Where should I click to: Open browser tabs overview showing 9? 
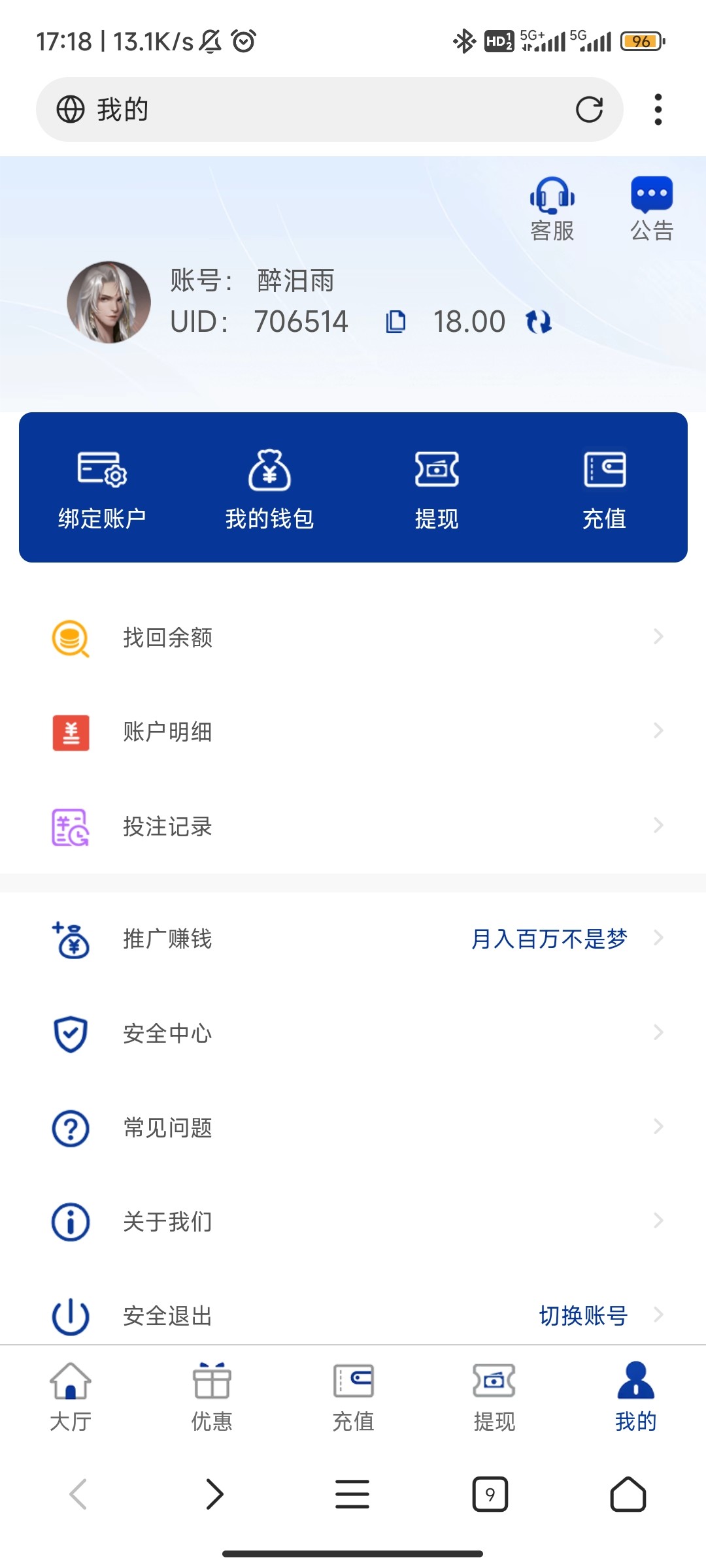(x=490, y=1494)
